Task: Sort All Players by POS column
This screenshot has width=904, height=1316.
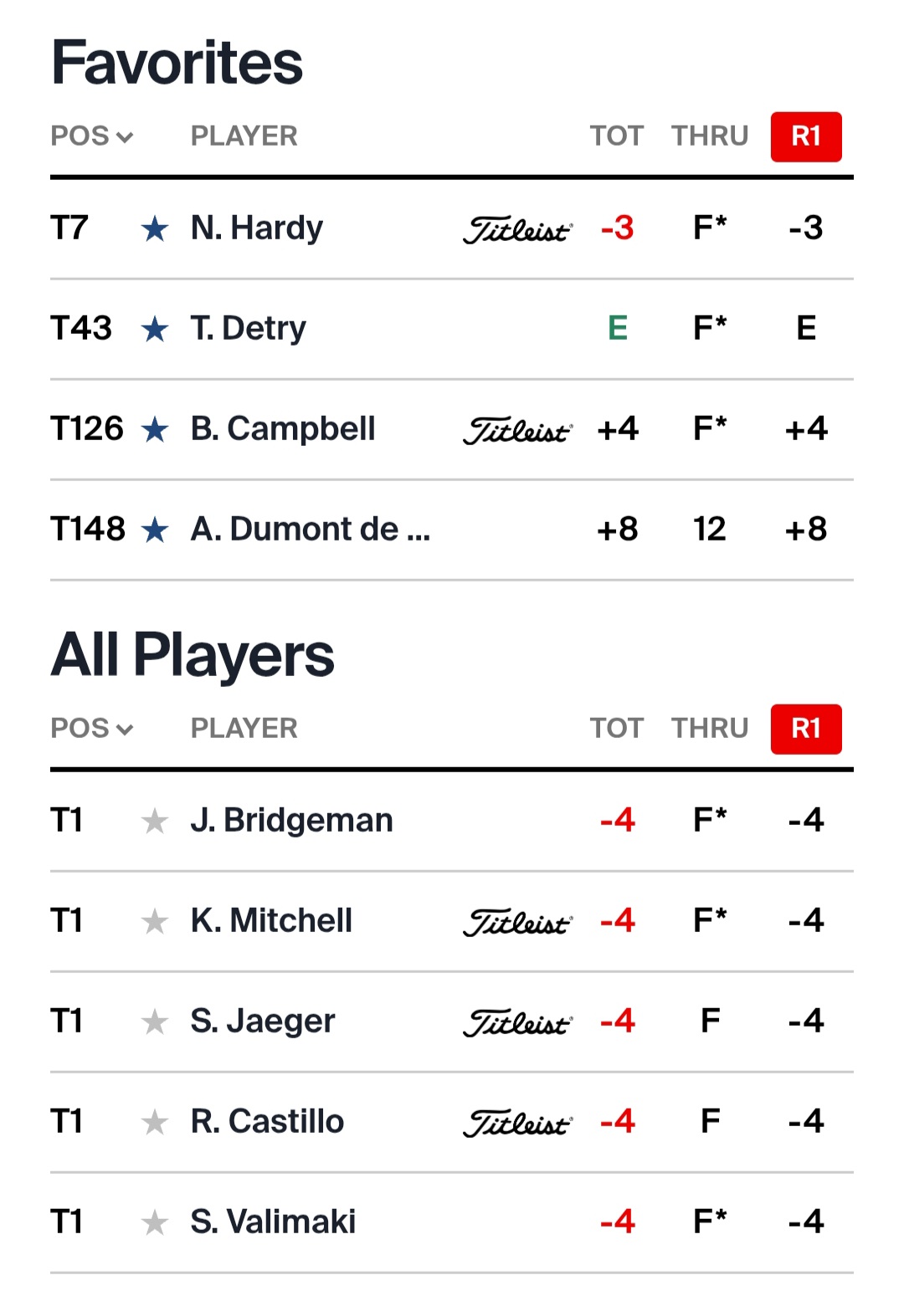Action: (x=91, y=728)
